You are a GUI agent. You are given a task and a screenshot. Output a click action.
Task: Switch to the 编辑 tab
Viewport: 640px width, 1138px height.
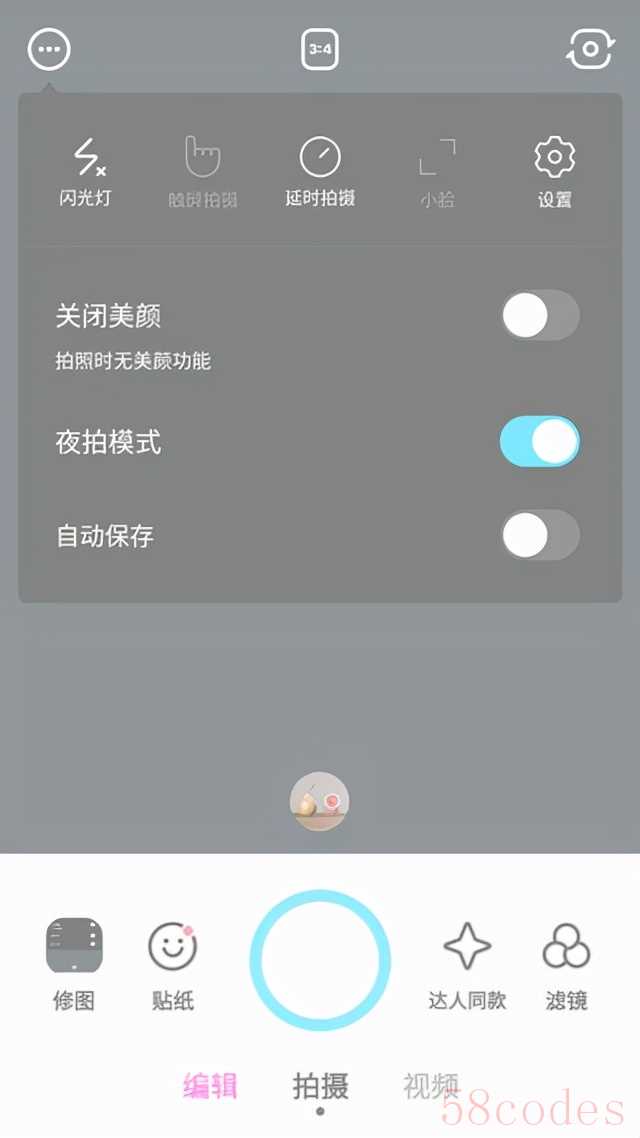pos(210,1086)
